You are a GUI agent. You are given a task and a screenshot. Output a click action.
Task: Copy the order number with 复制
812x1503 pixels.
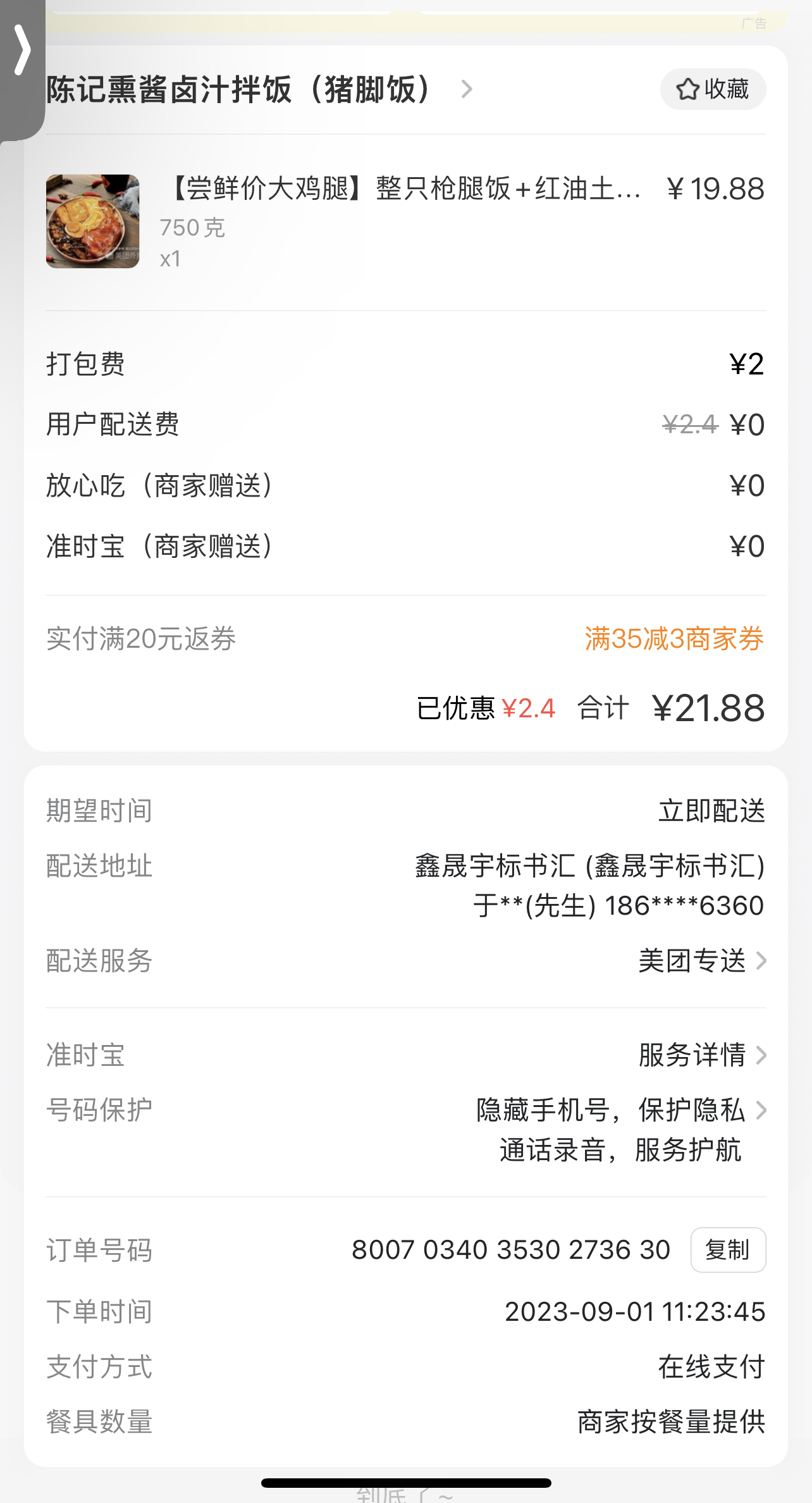(x=728, y=1250)
